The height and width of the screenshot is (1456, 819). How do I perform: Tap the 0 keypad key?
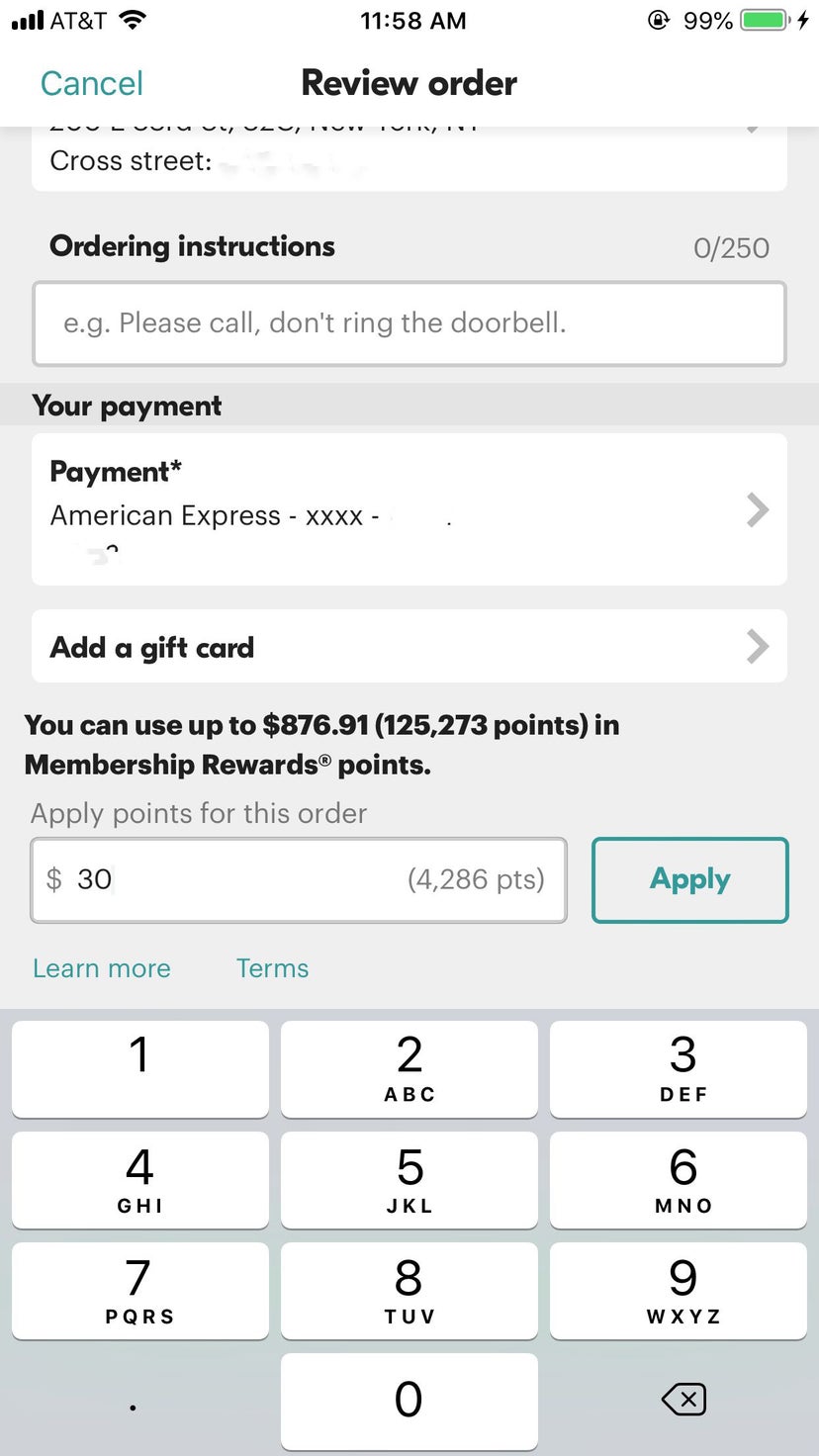(x=409, y=1400)
